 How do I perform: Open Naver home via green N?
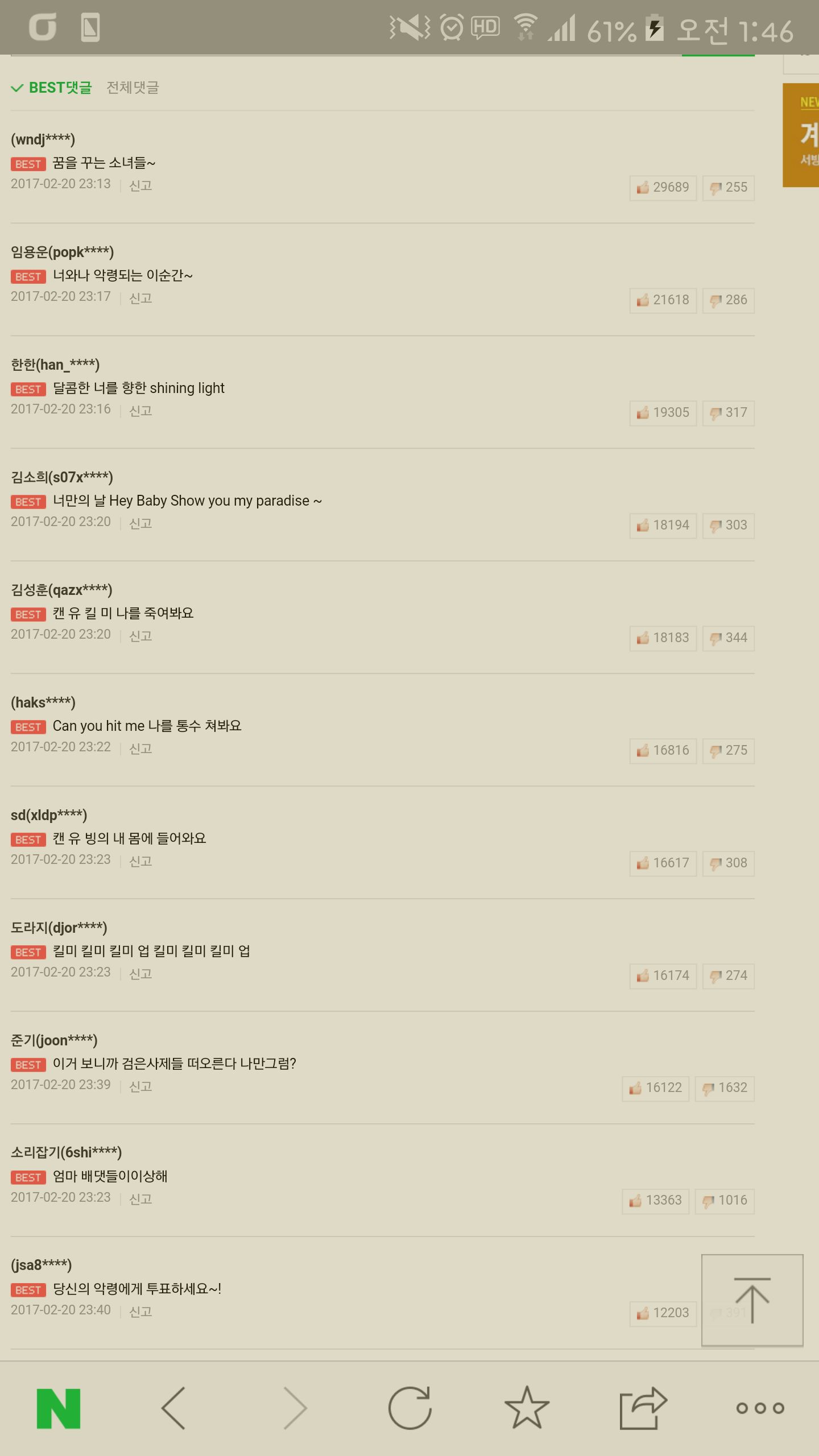59,1408
